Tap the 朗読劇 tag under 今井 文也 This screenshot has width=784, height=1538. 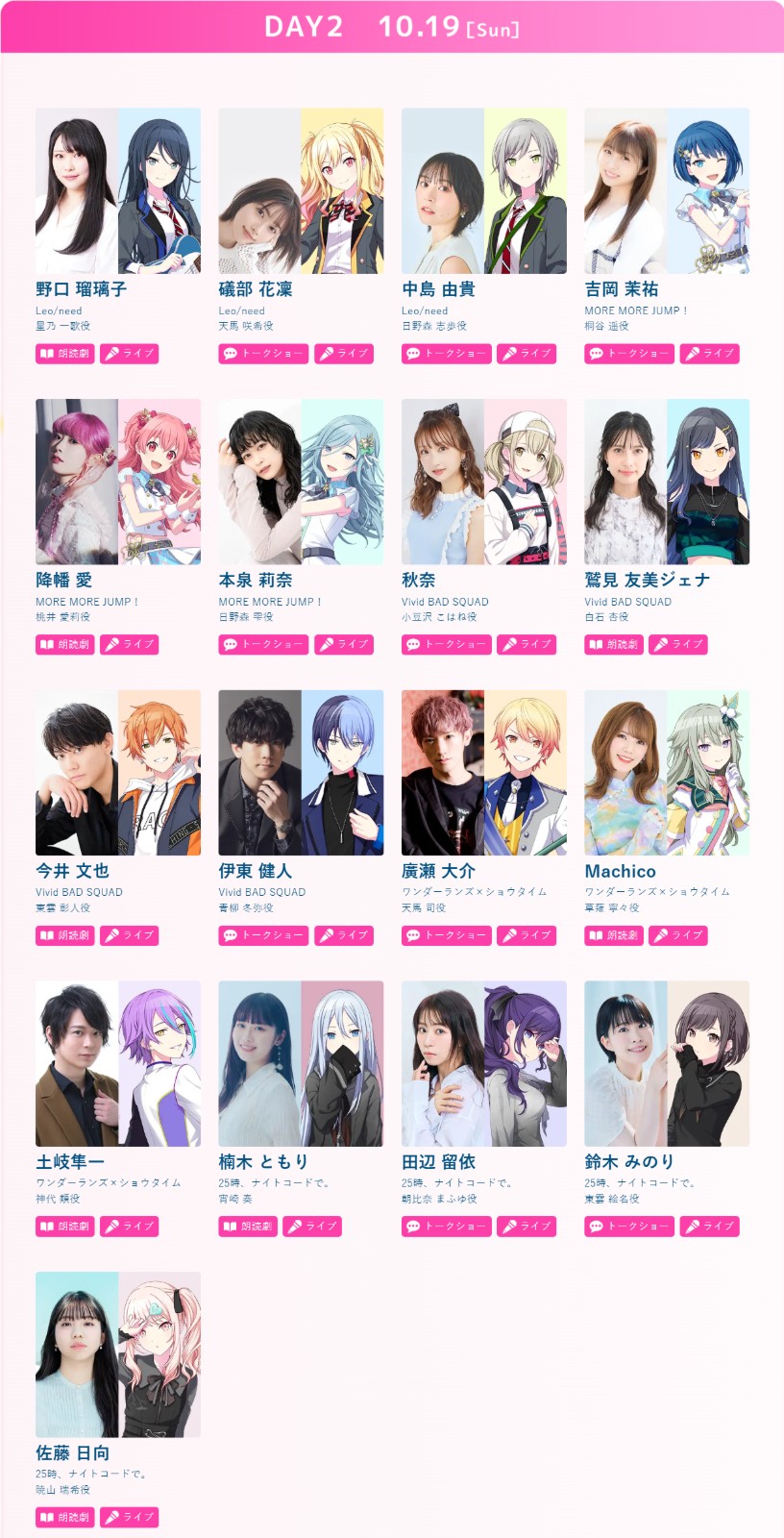65,935
